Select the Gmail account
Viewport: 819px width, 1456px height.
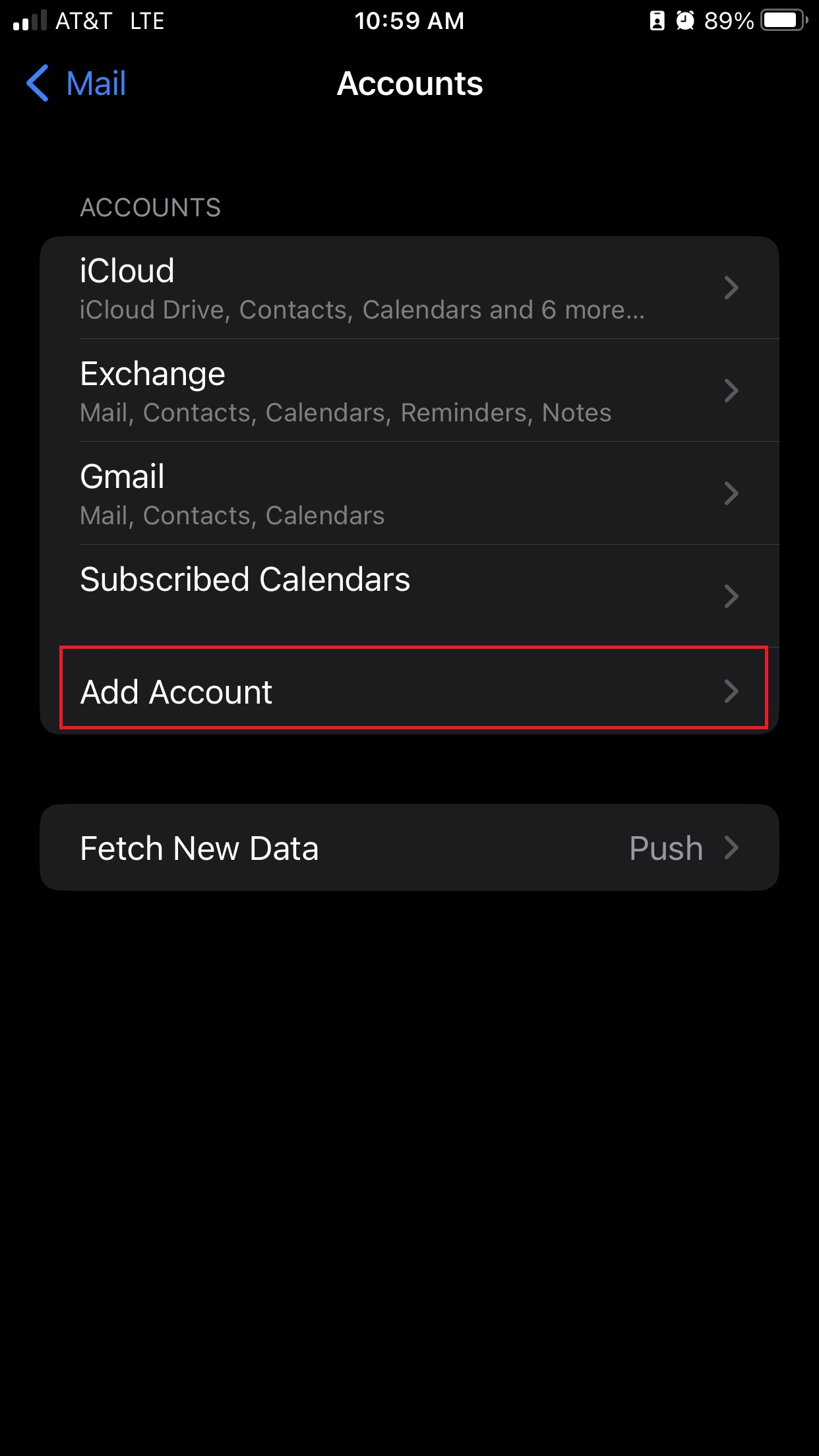coord(409,494)
